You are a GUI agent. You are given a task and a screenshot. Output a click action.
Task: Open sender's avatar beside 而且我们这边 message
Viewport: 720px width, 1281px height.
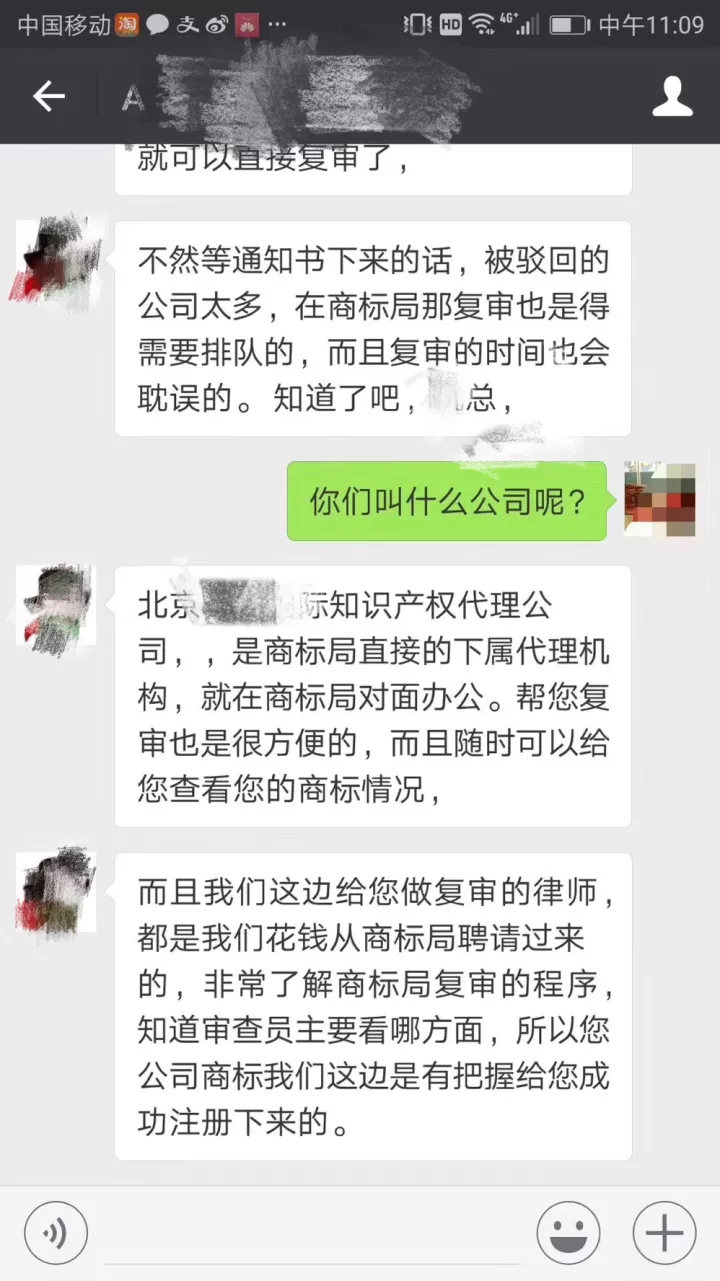click(x=56, y=892)
